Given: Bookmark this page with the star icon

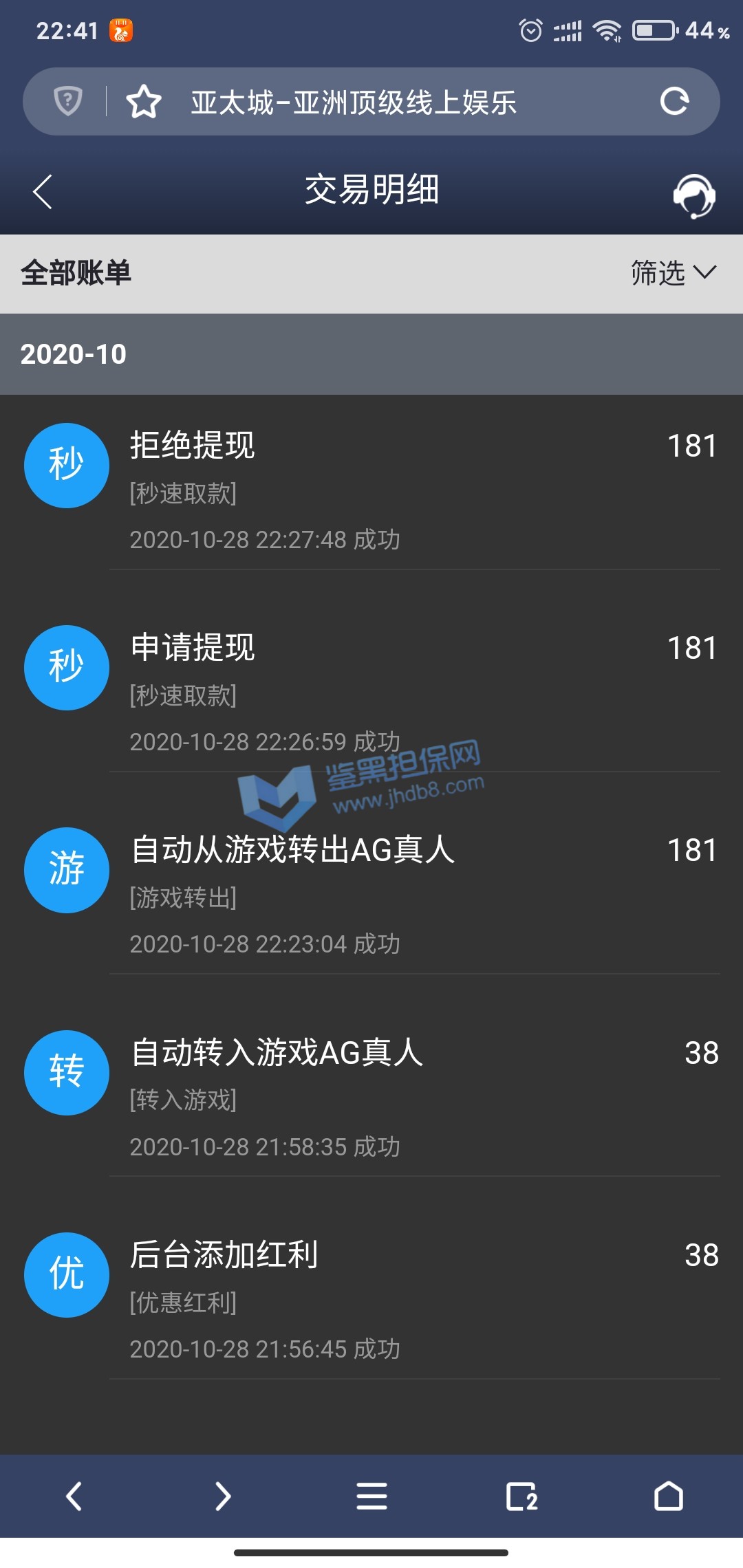Looking at the screenshot, I should tap(144, 102).
